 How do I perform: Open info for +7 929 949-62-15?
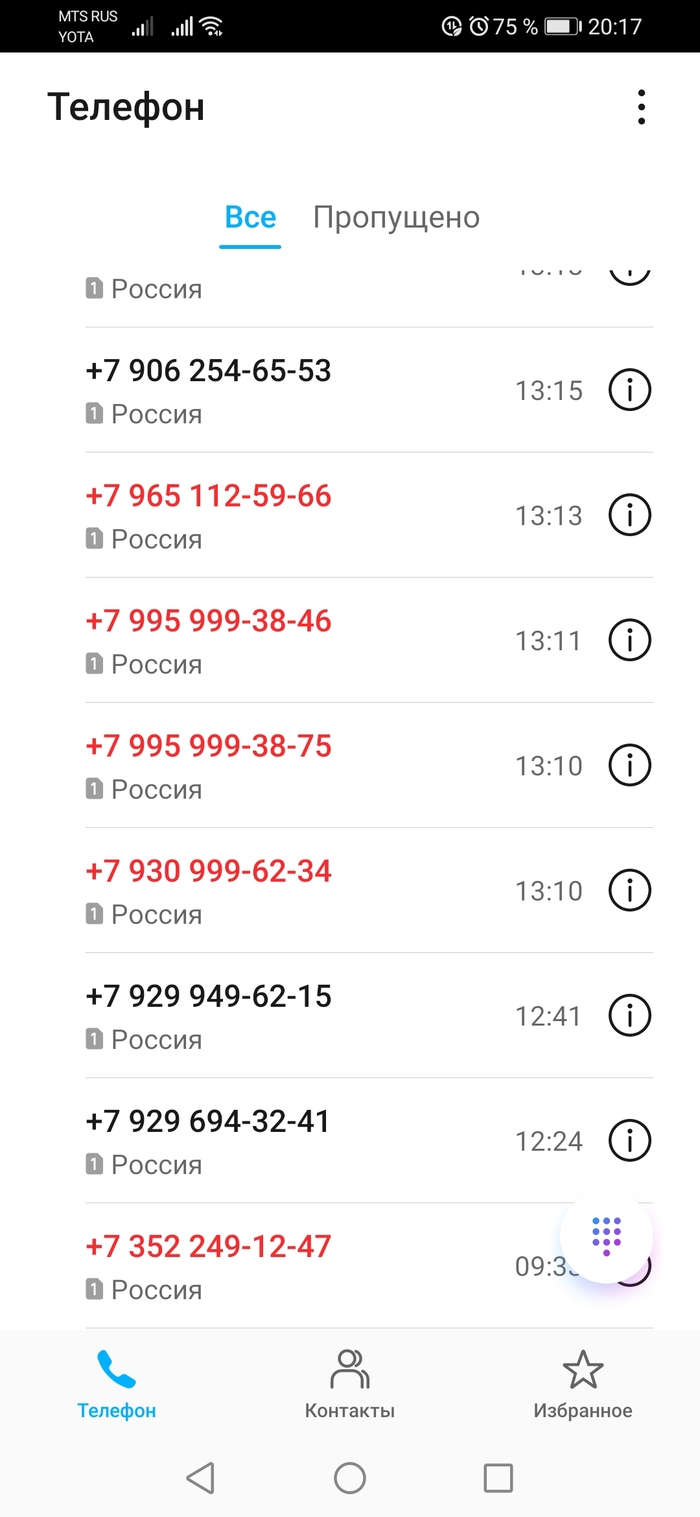pyautogui.click(x=630, y=1015)
